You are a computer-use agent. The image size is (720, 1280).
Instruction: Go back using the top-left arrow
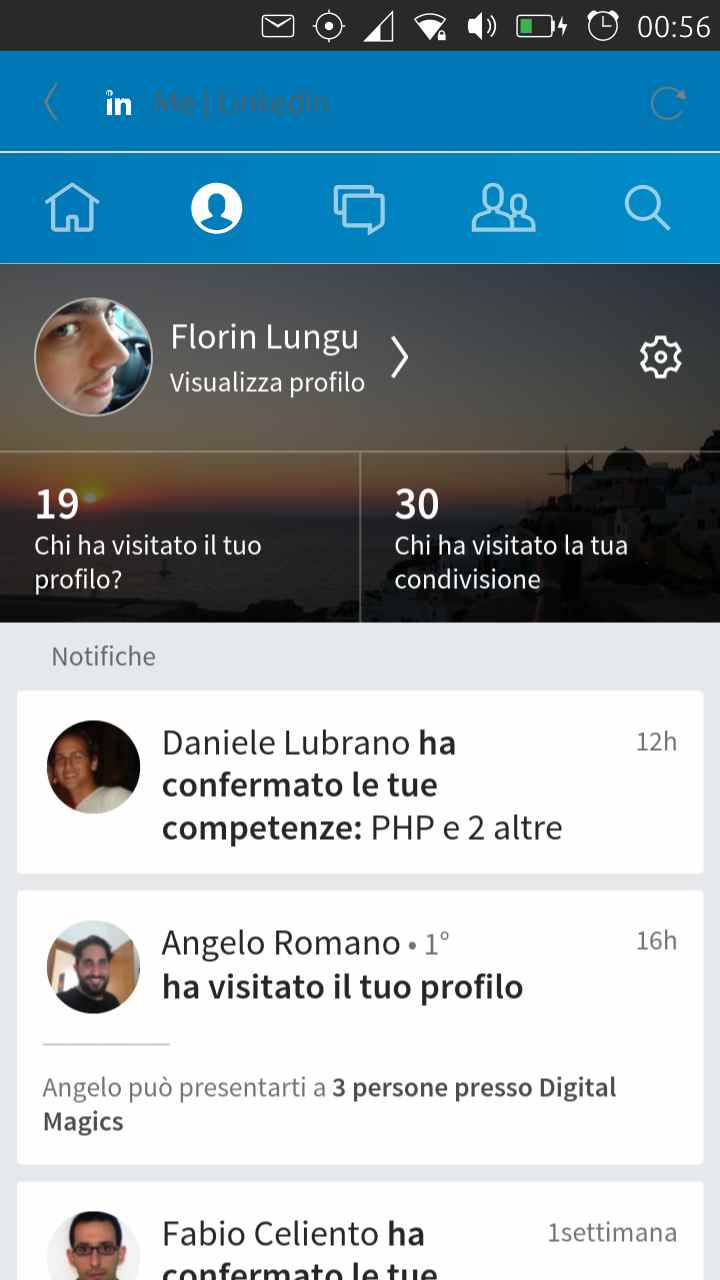tap(51, 102)
